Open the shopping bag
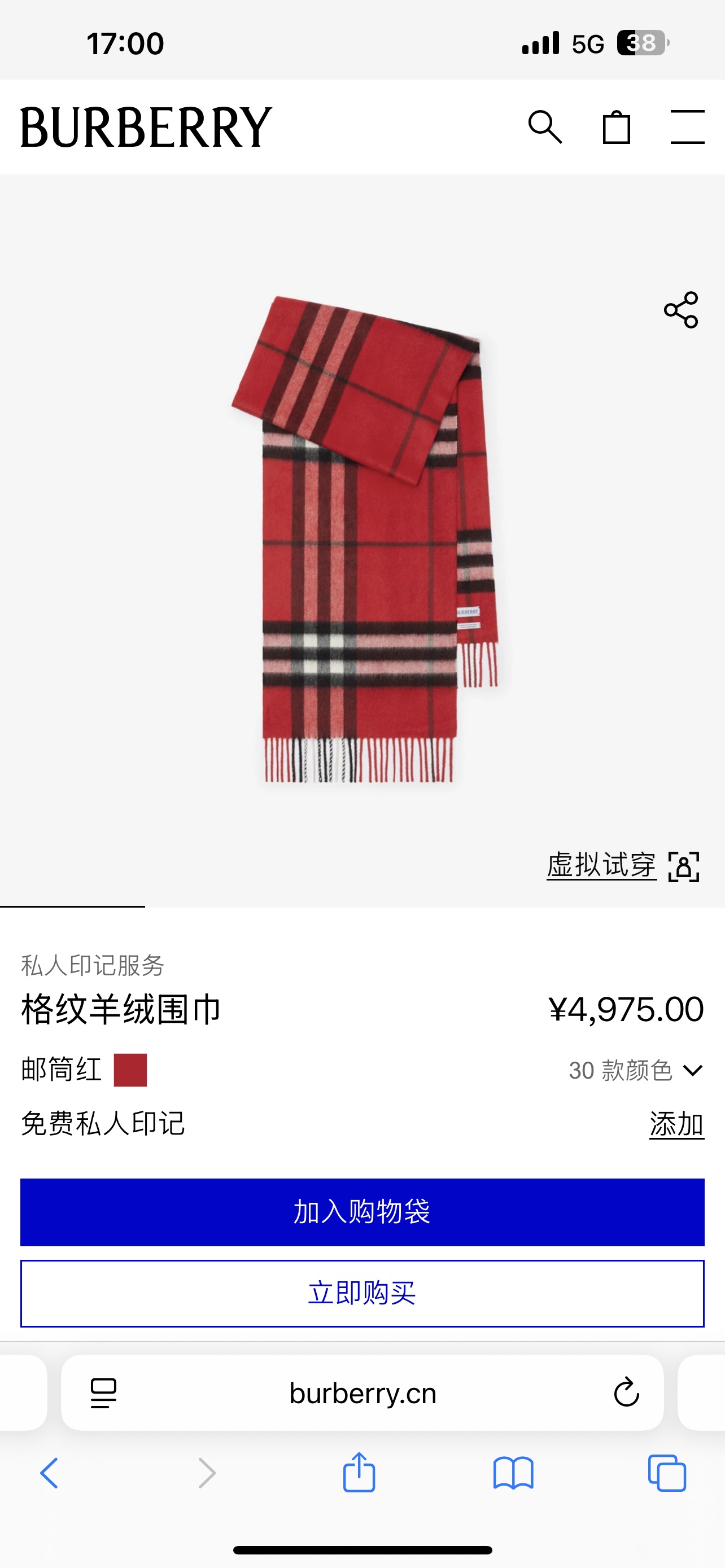This screenshot has width=725, height=1568. [616, 127]
